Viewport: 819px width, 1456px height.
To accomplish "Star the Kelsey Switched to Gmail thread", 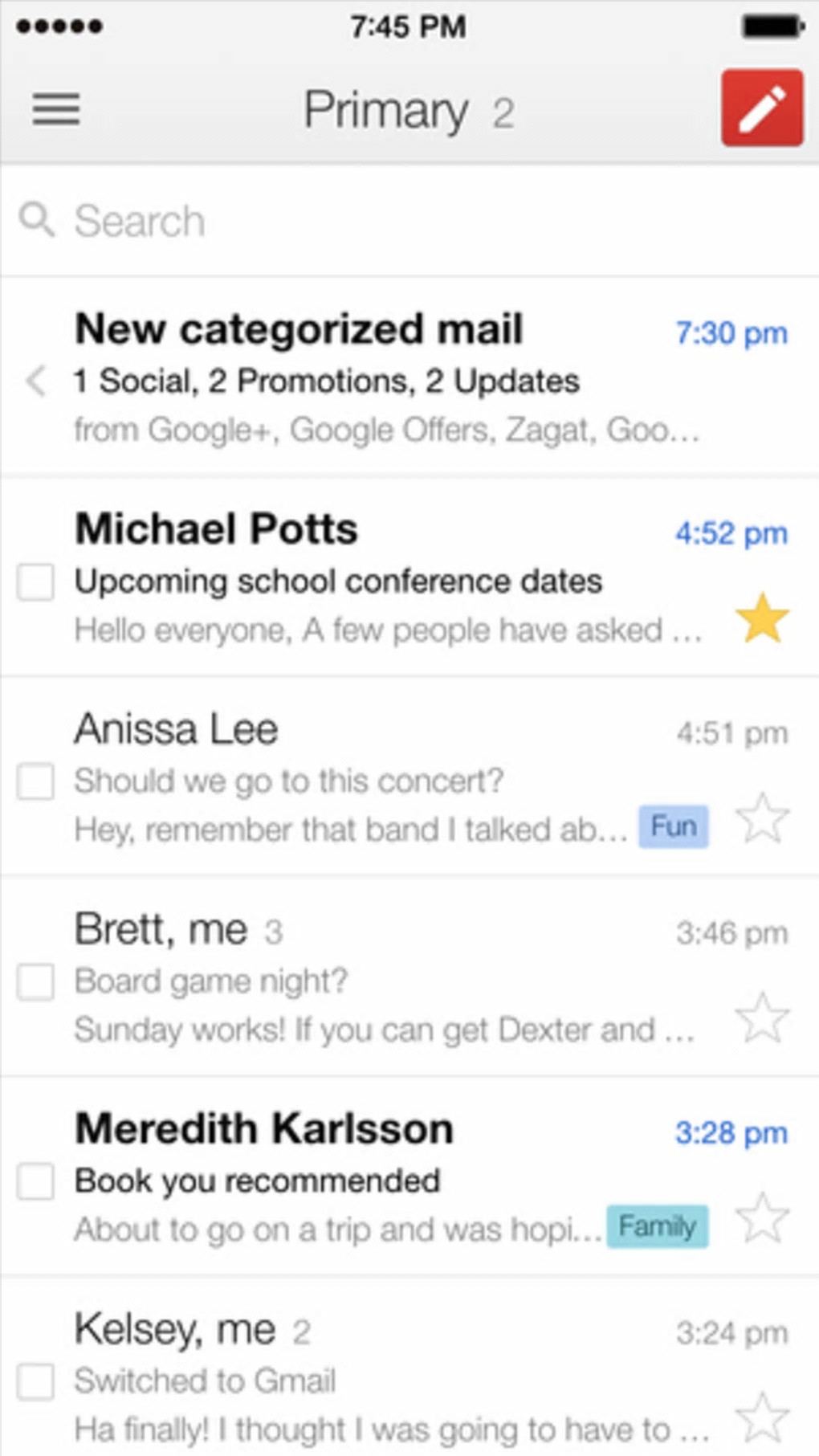I will coord(762,1417).
